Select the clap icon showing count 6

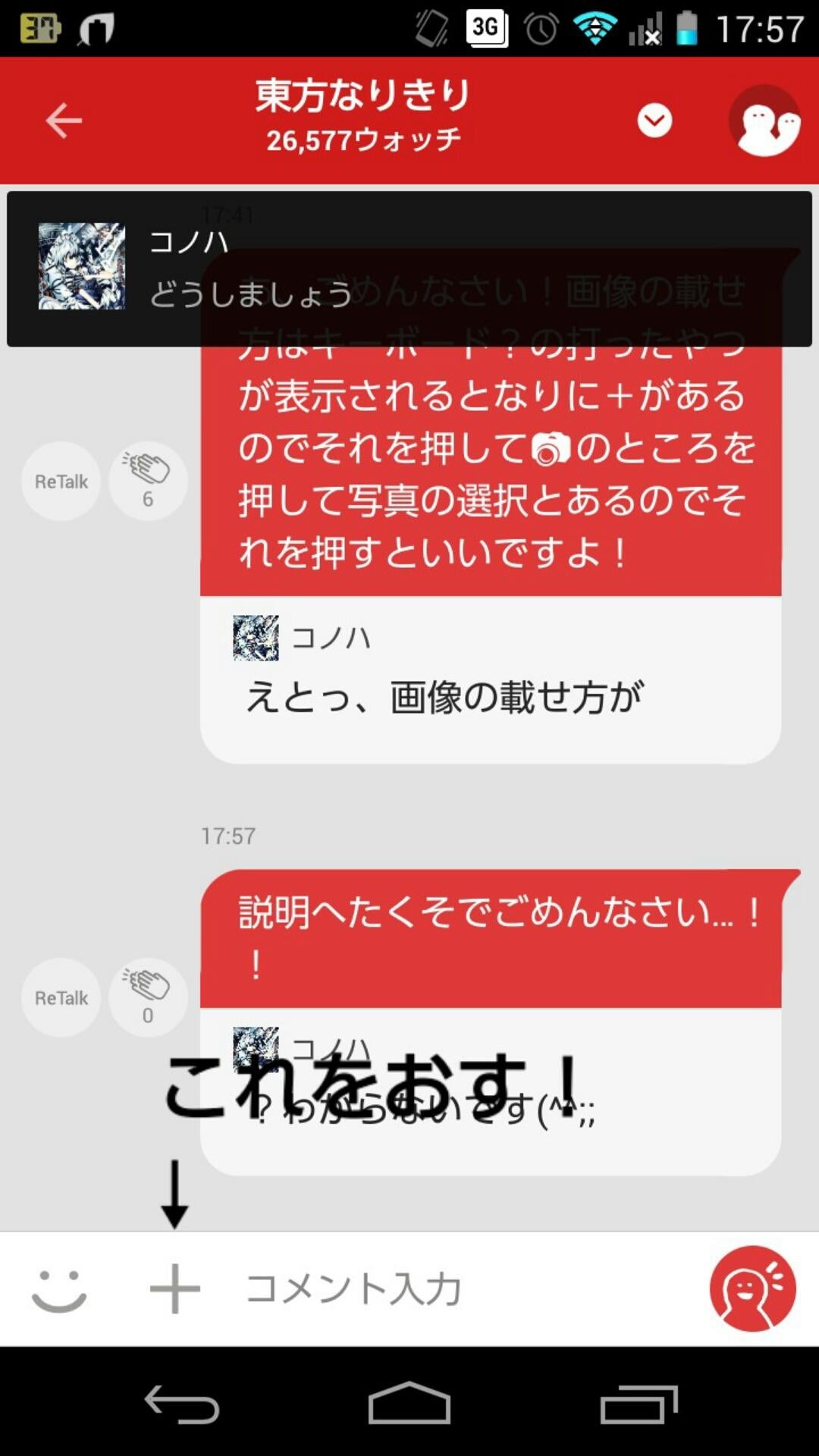(147, 479)
